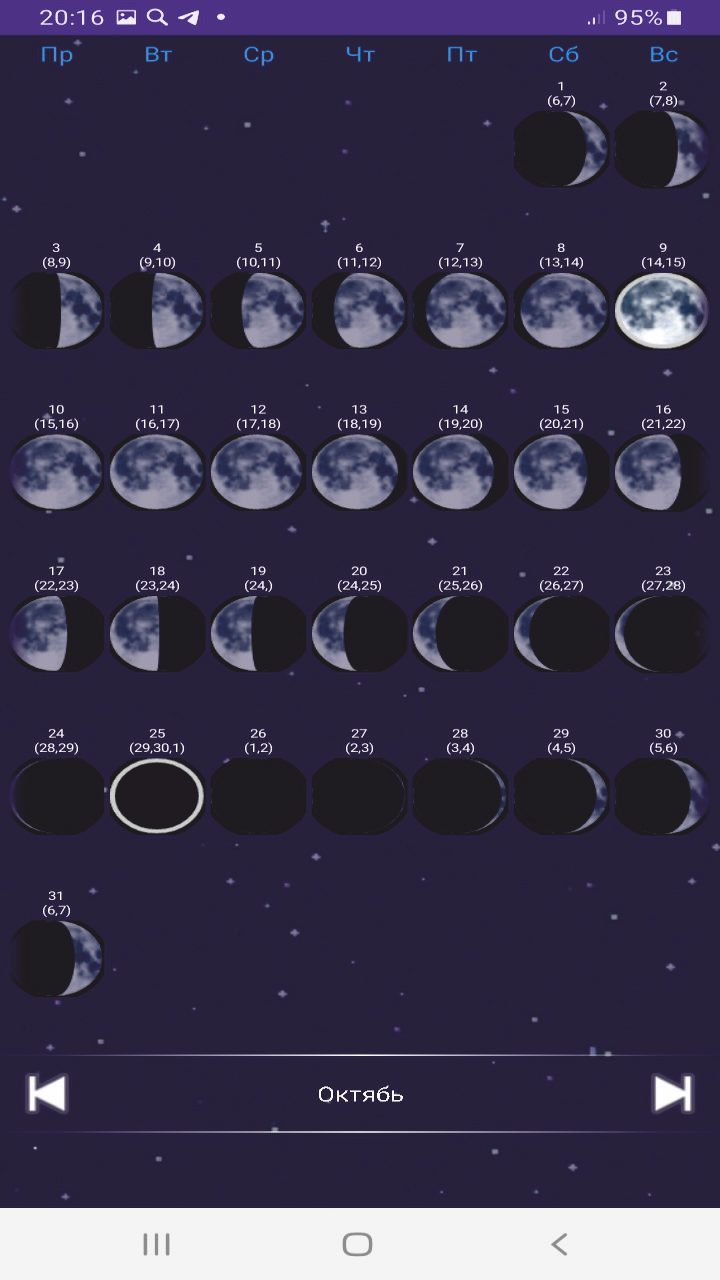720x1280 pixels.
Task: Open recent apps from navigation bar
Action: click(x=157, y=1244)
